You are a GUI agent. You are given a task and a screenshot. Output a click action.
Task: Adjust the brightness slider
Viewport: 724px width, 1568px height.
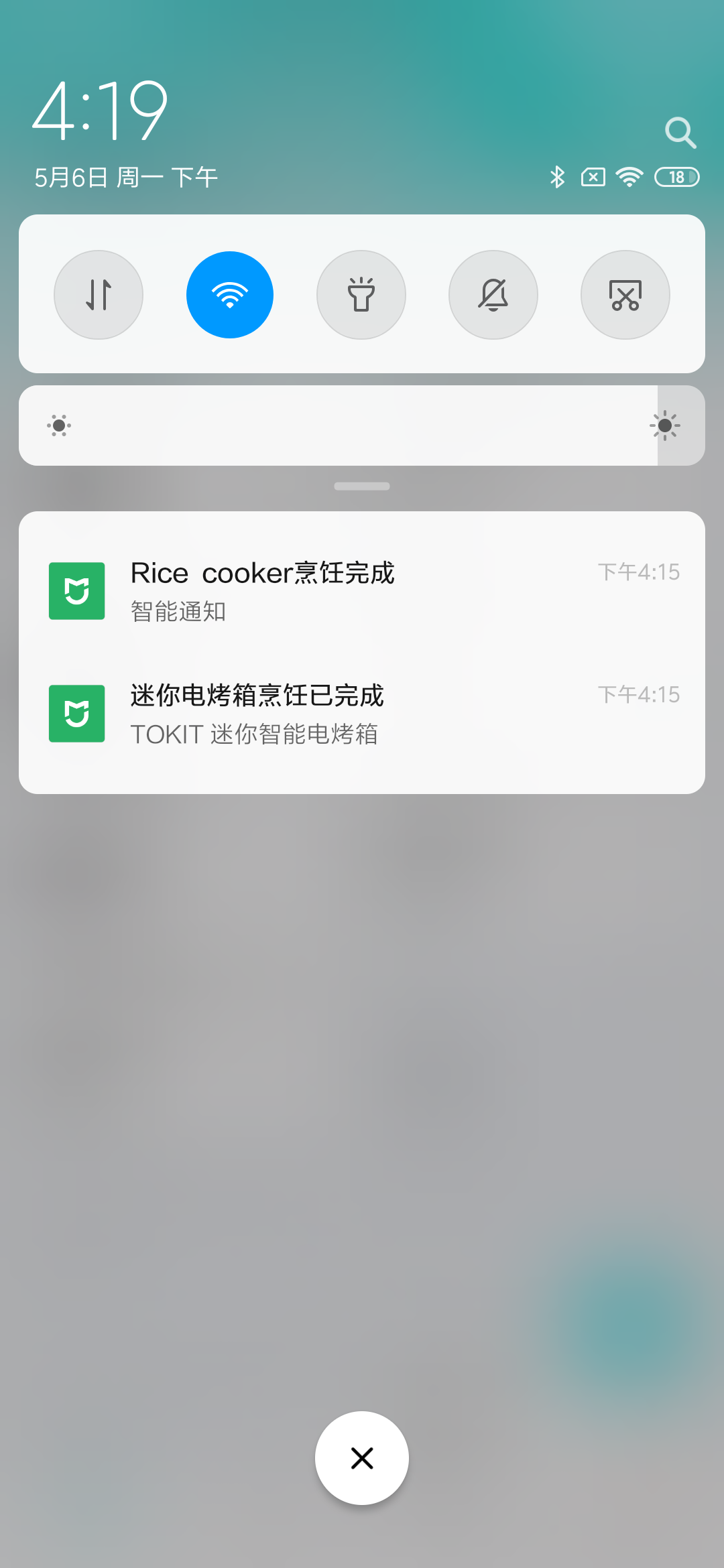click(x=362, y=425)
